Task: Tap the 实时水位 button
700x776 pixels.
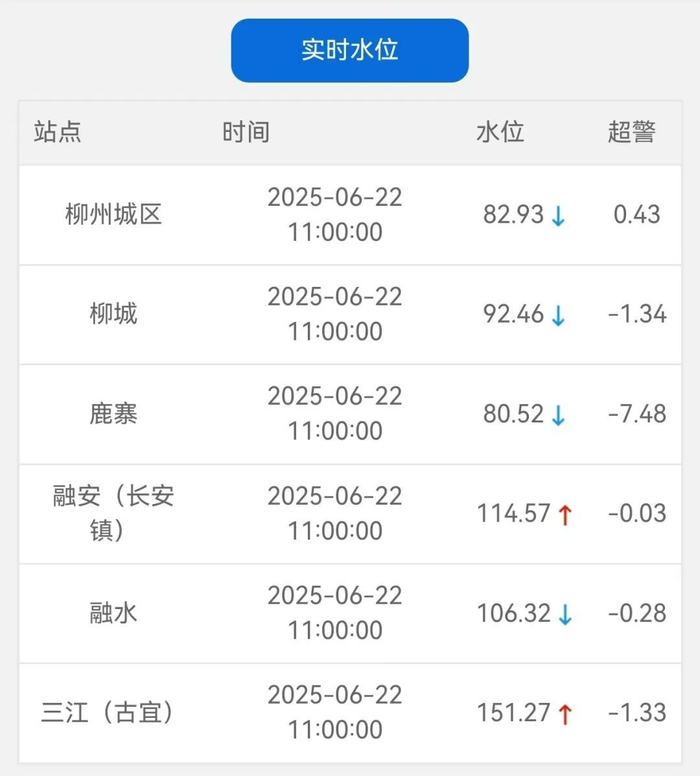Action: coord(350,50)
